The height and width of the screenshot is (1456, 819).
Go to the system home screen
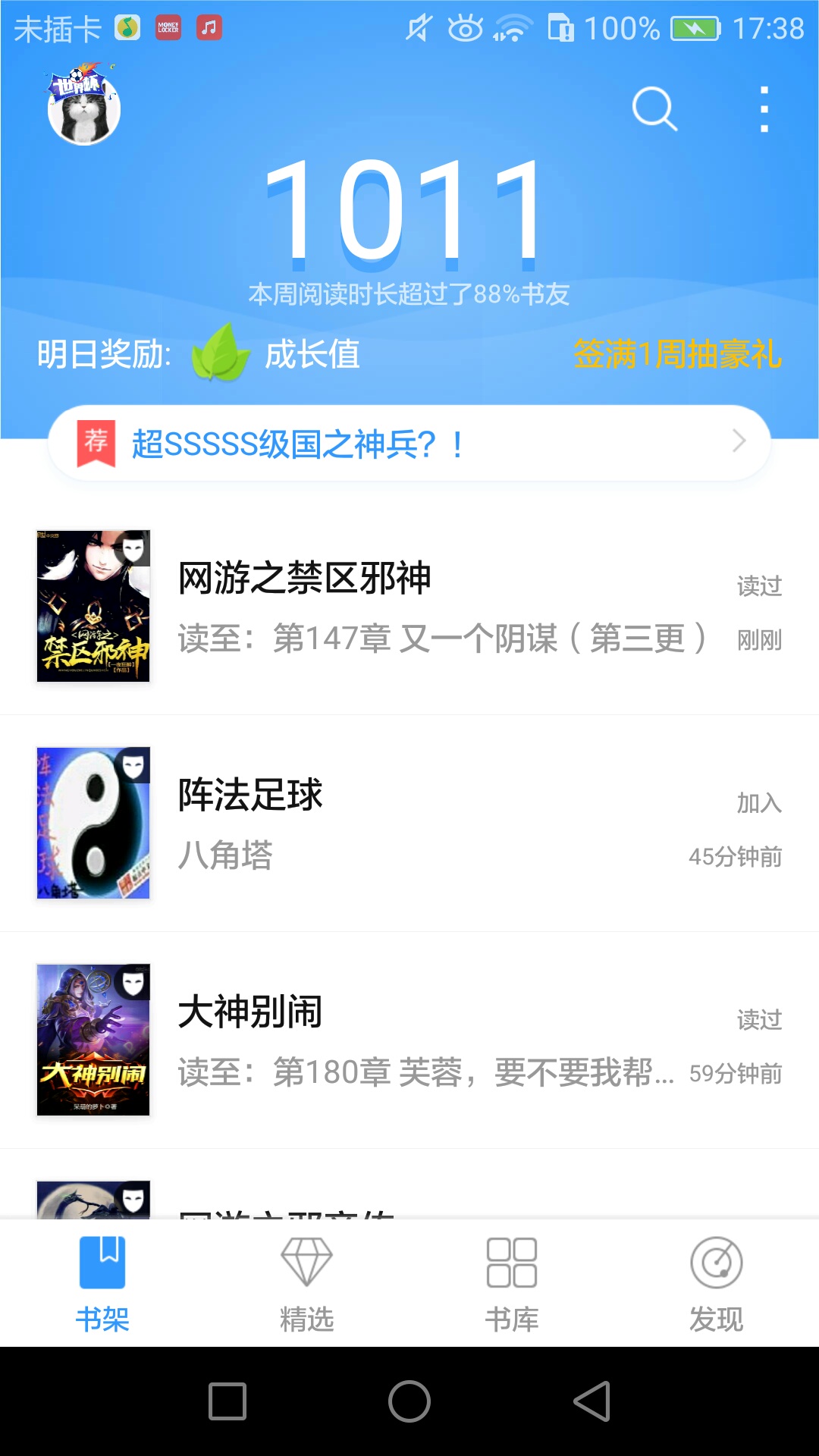409,1401
